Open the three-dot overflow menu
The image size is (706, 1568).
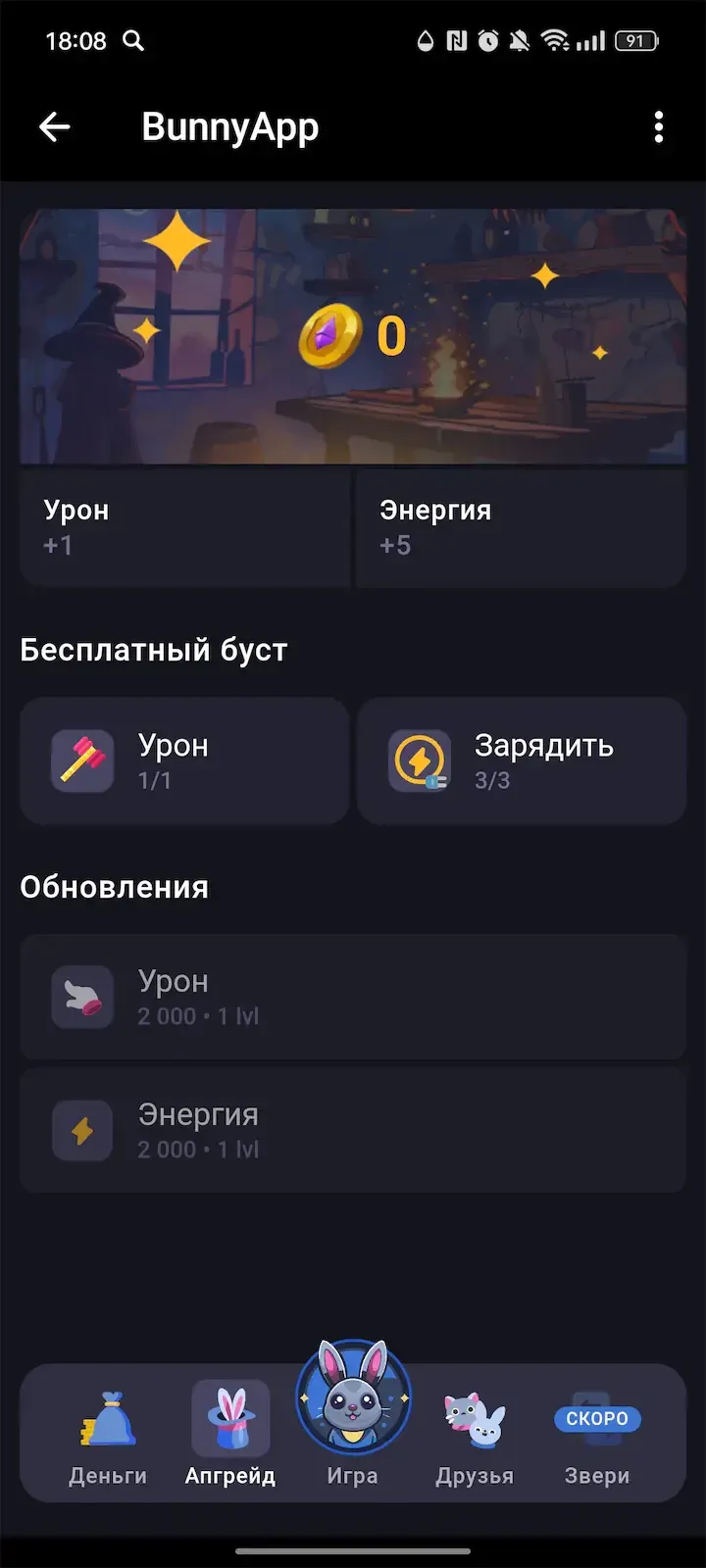(658, 127)
